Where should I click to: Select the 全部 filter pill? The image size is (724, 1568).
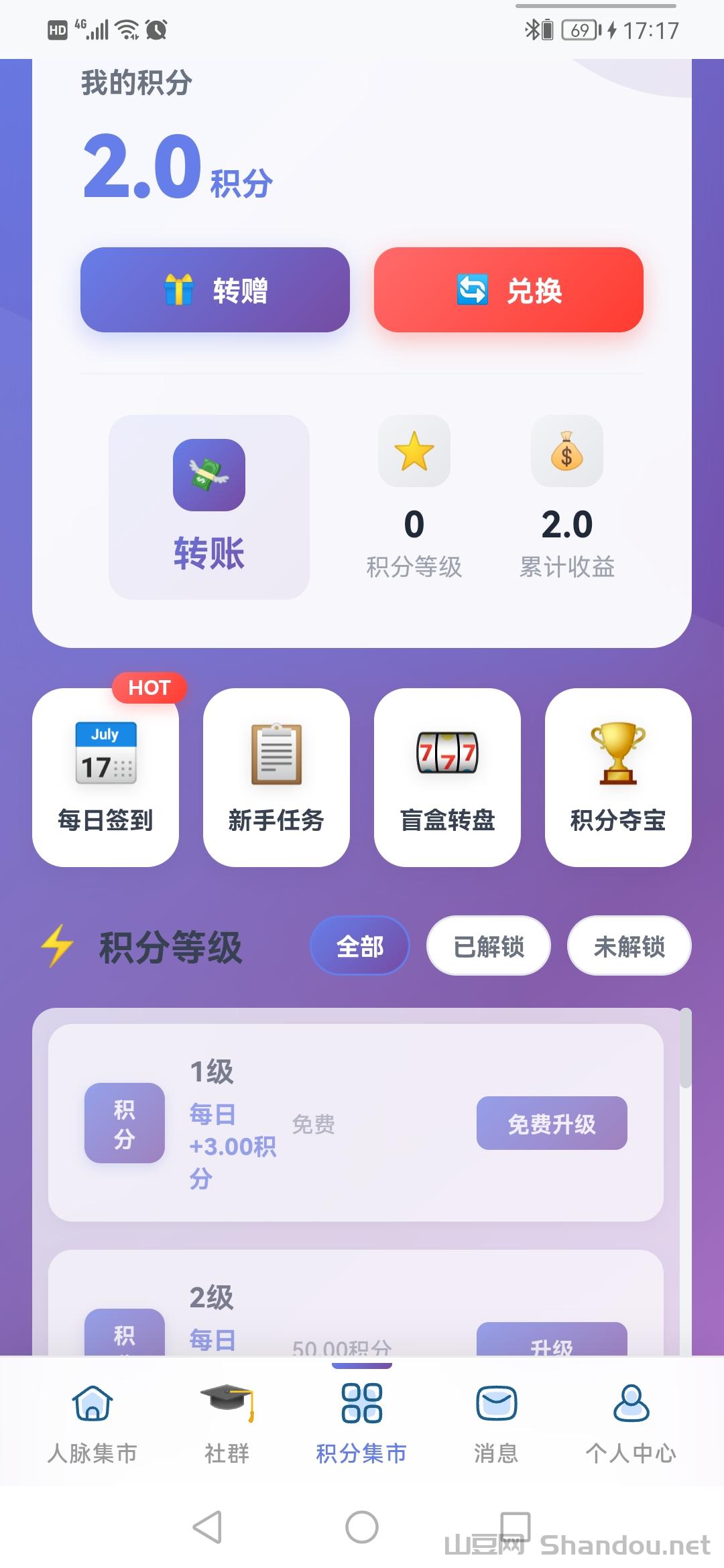[360, 946]
